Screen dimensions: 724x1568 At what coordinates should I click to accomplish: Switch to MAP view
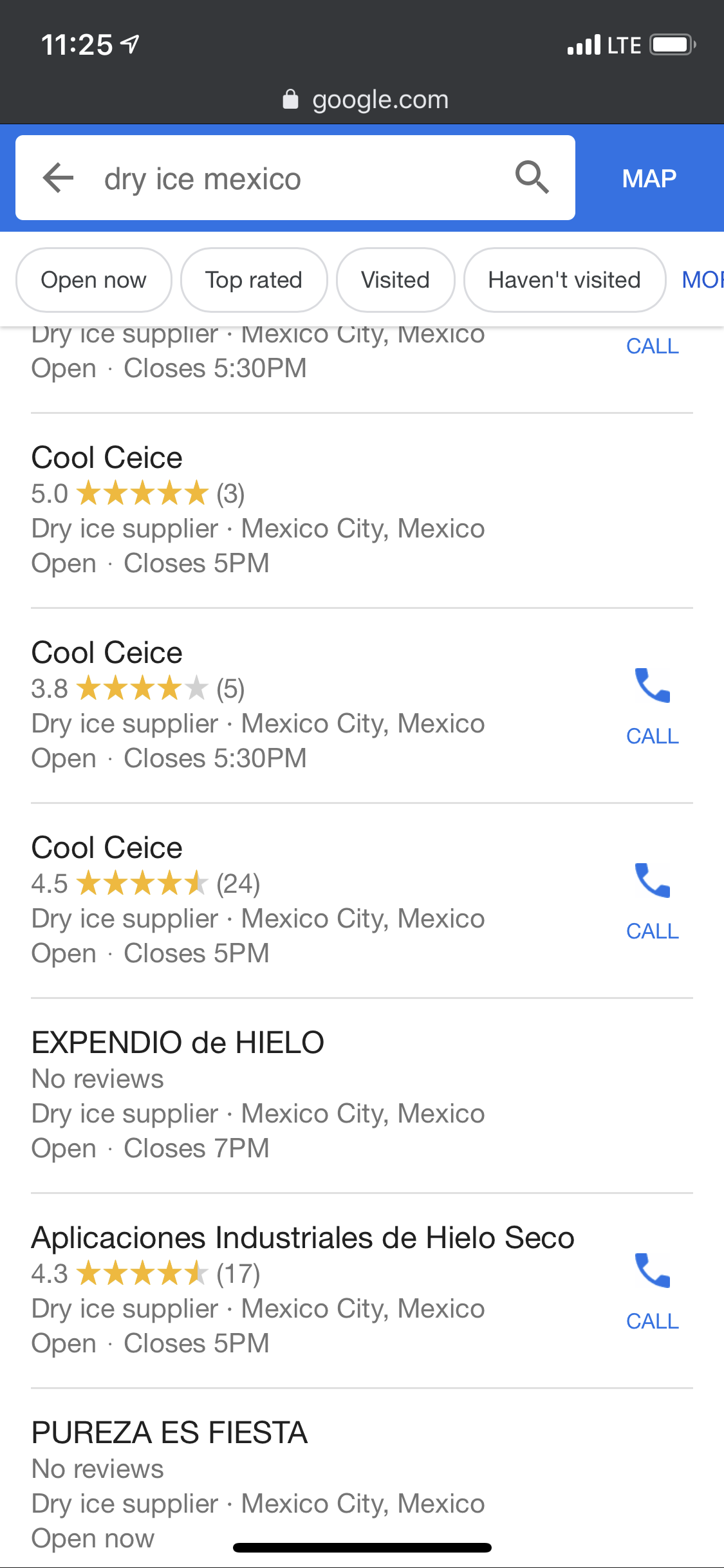point(649,178)
